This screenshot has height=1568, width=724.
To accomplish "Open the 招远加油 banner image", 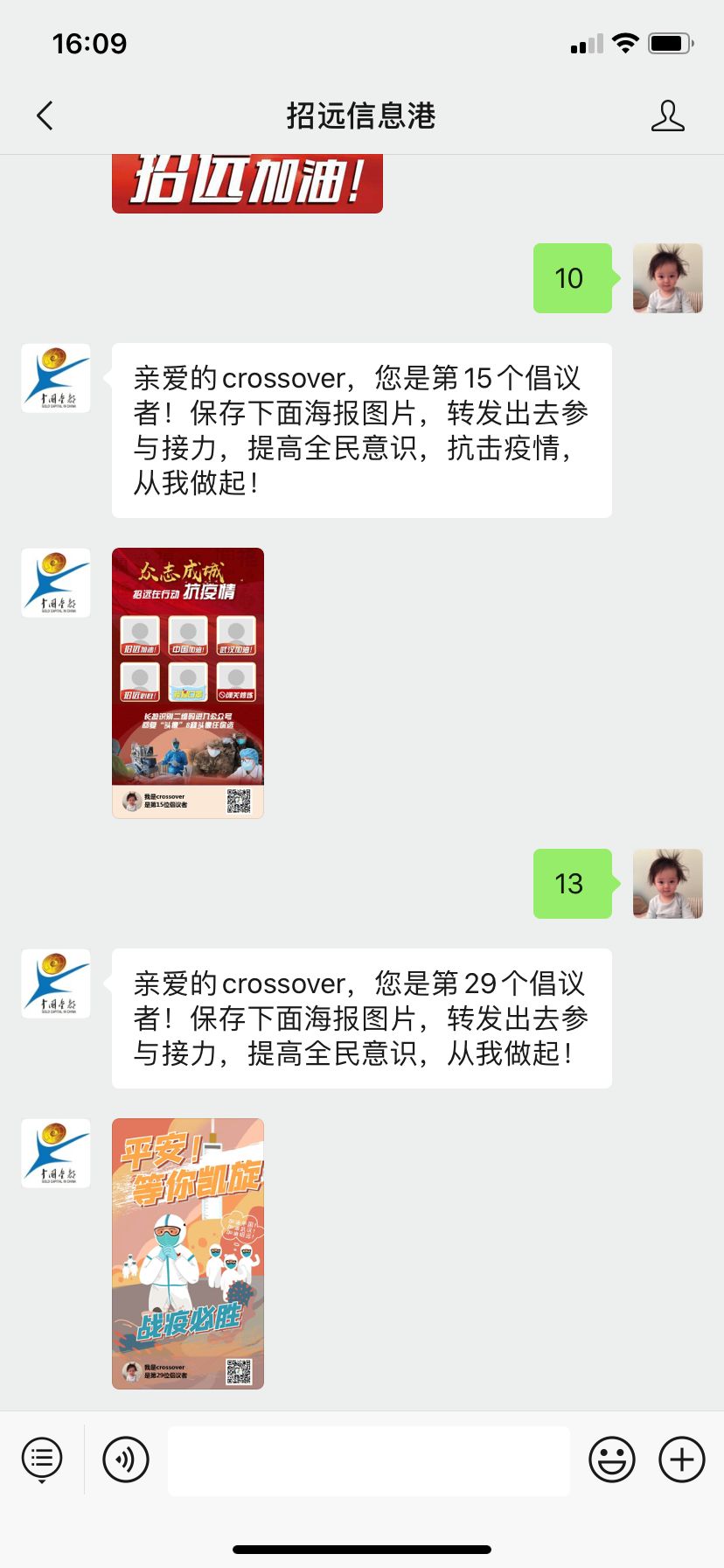I will tap(247, 184).
